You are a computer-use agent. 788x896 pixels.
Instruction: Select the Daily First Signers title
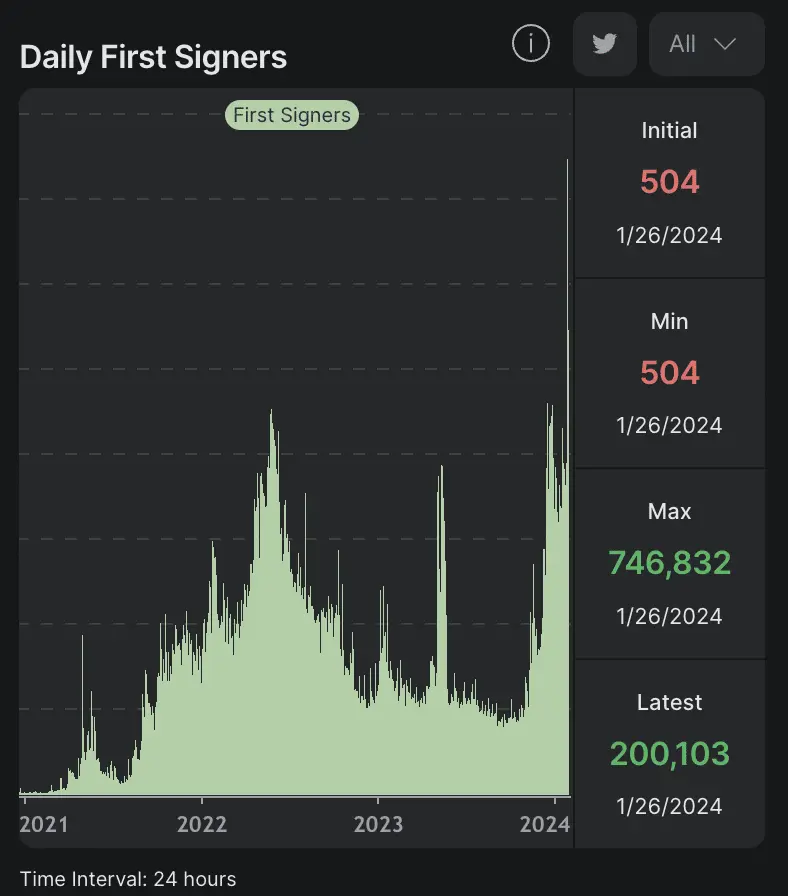(x=153, y=57)
